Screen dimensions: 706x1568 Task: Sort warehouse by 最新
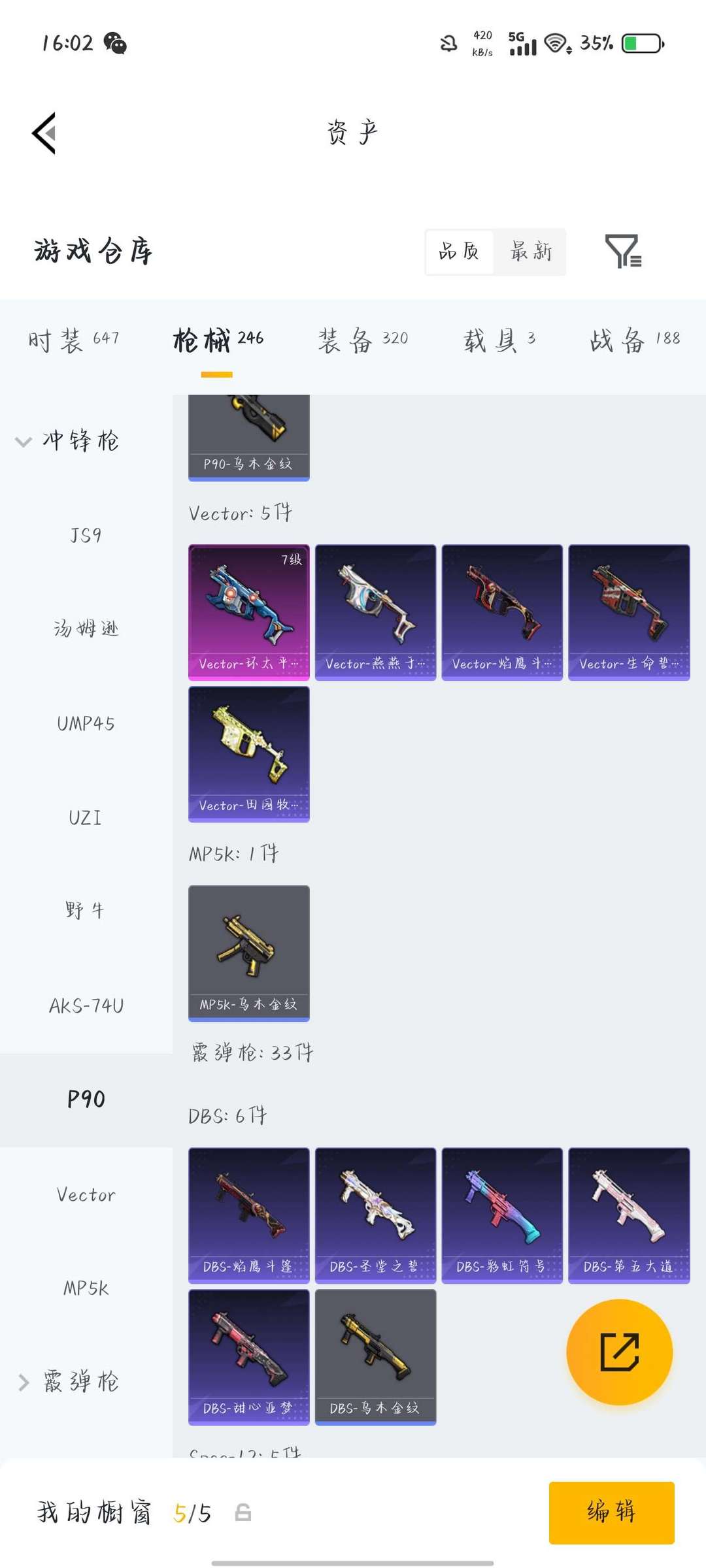pos(531,252)
